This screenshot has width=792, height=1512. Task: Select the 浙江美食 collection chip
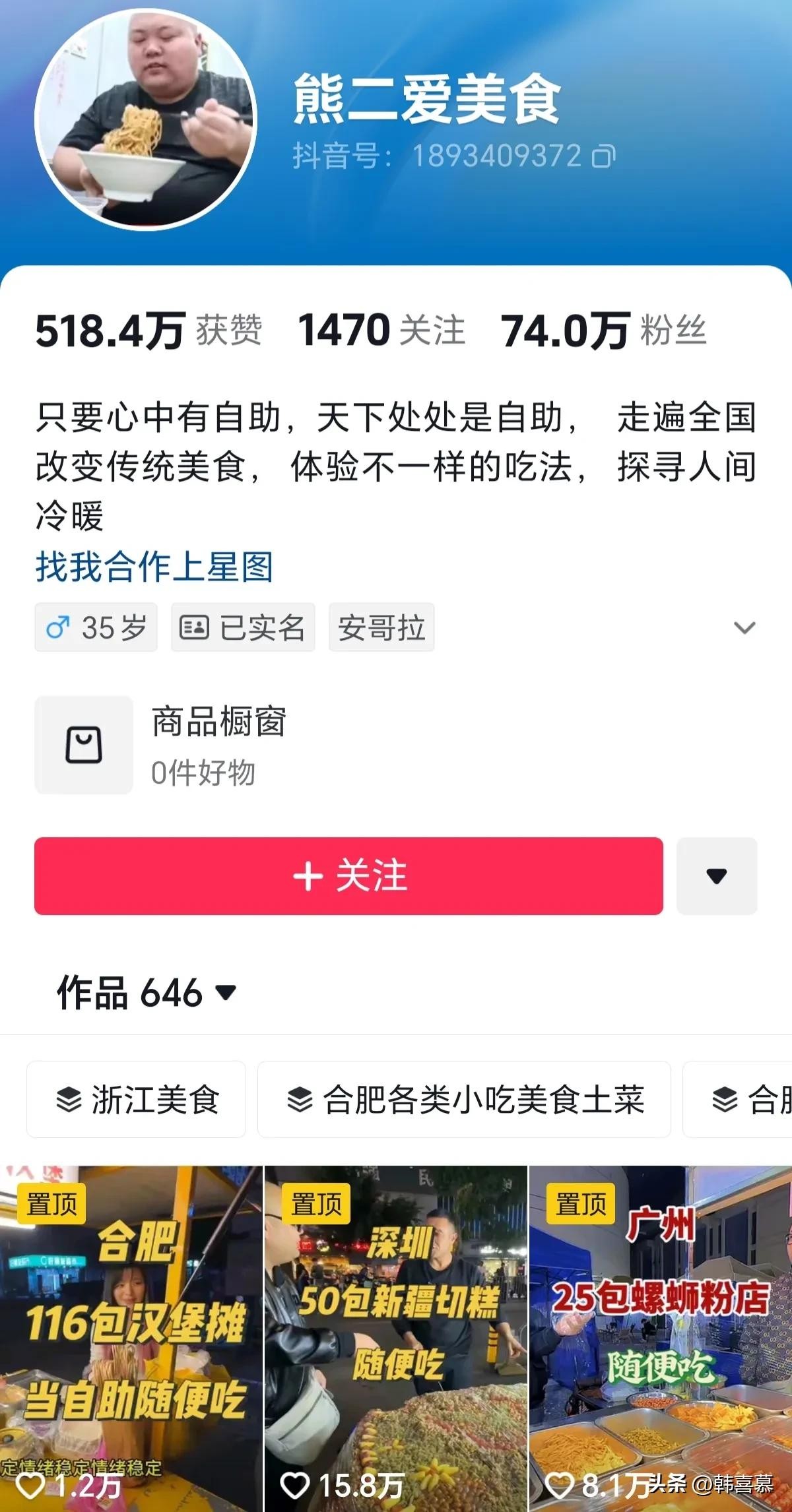coord(137,1100)
